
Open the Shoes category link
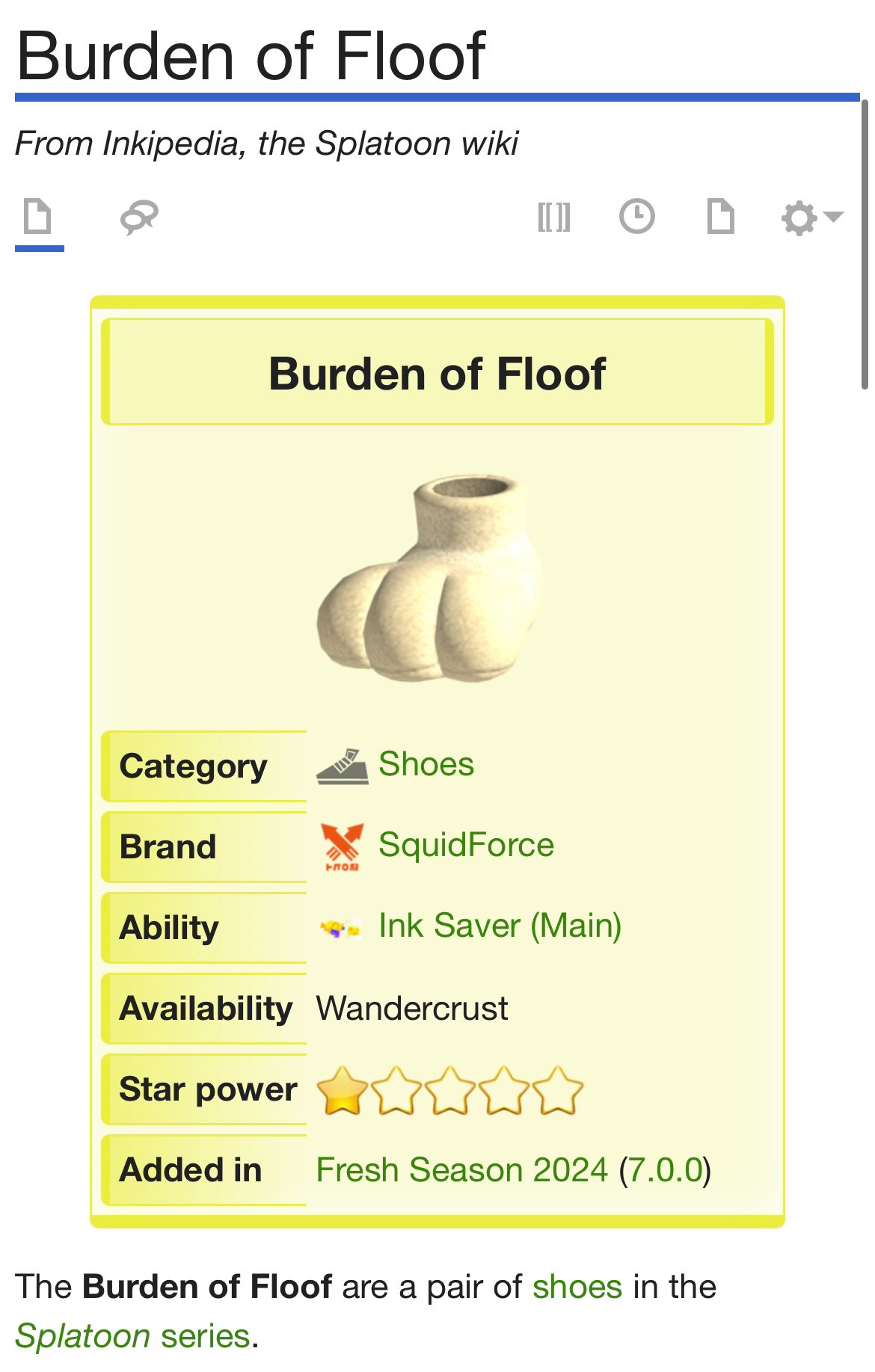pyautogui.click(x=426, y=764)
